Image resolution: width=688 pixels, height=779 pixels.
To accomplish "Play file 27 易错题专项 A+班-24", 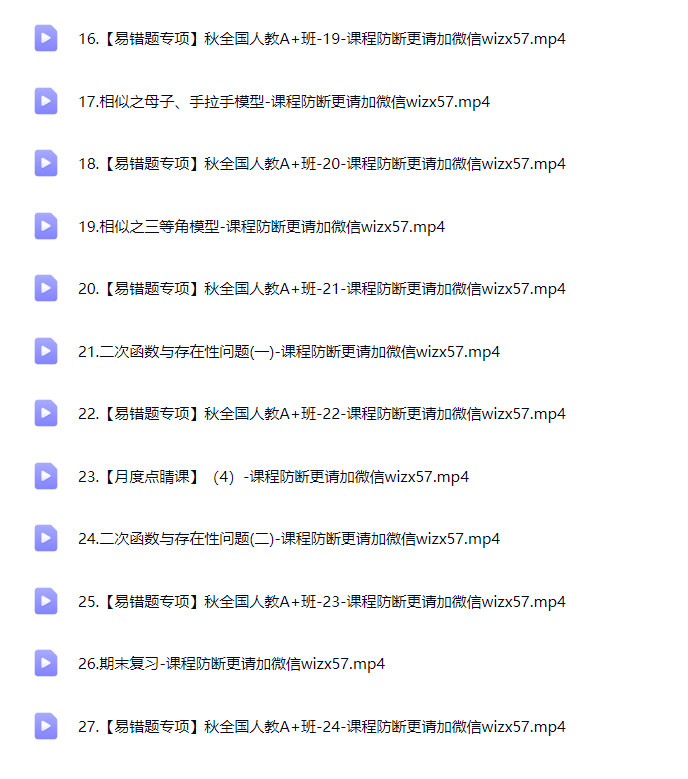I will point(321,727).
